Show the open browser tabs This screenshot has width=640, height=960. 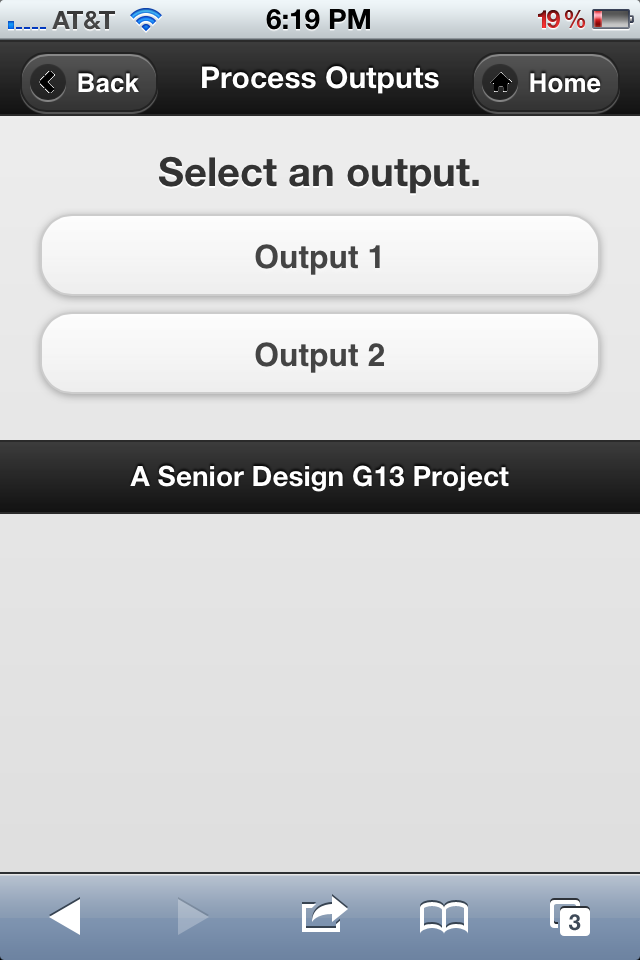569,916
